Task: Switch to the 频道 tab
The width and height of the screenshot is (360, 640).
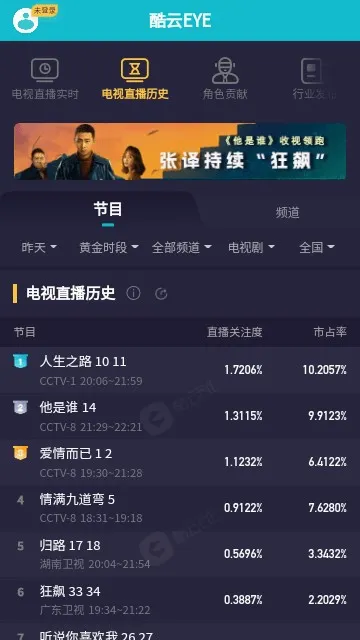Action: (287, 212)
